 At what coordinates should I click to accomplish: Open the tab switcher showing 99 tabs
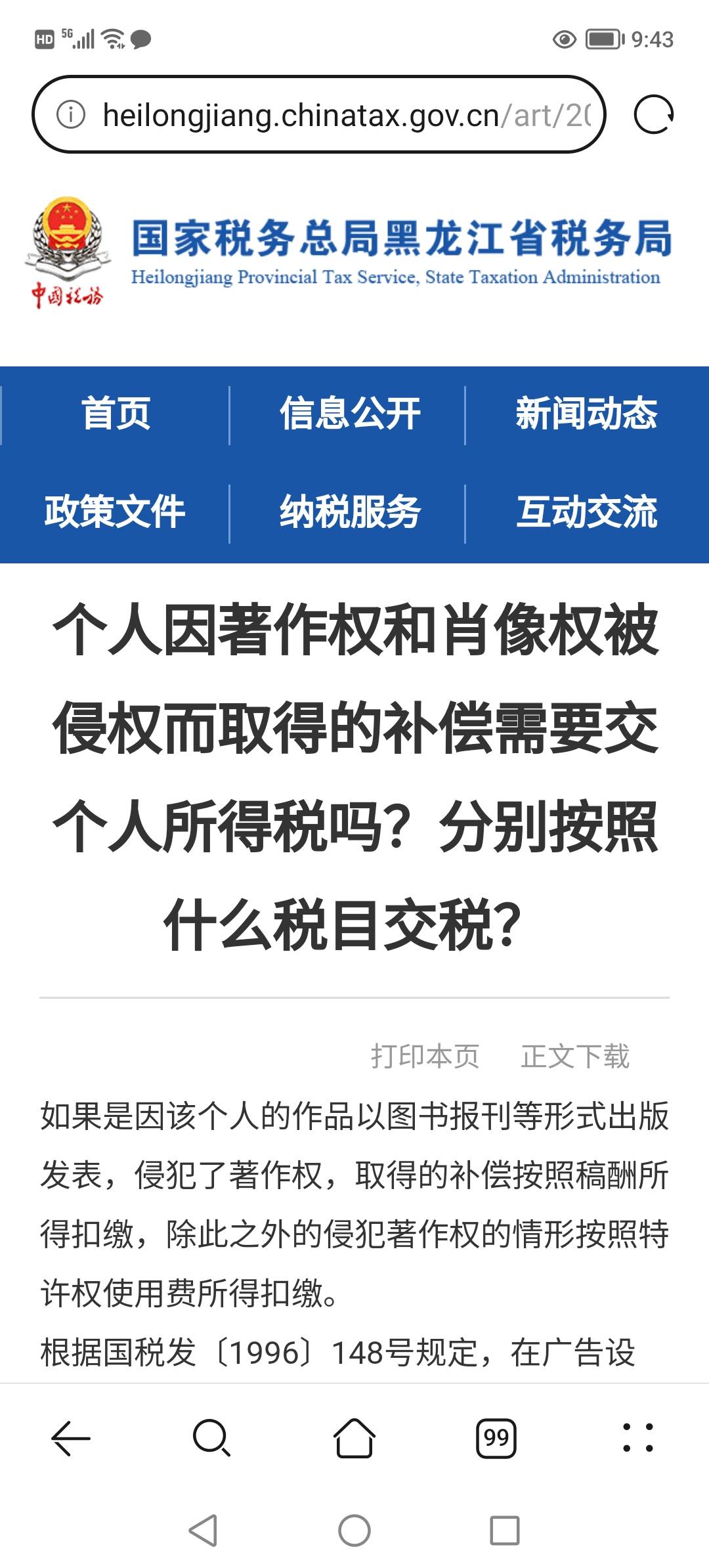click(x=496, y=1438)
